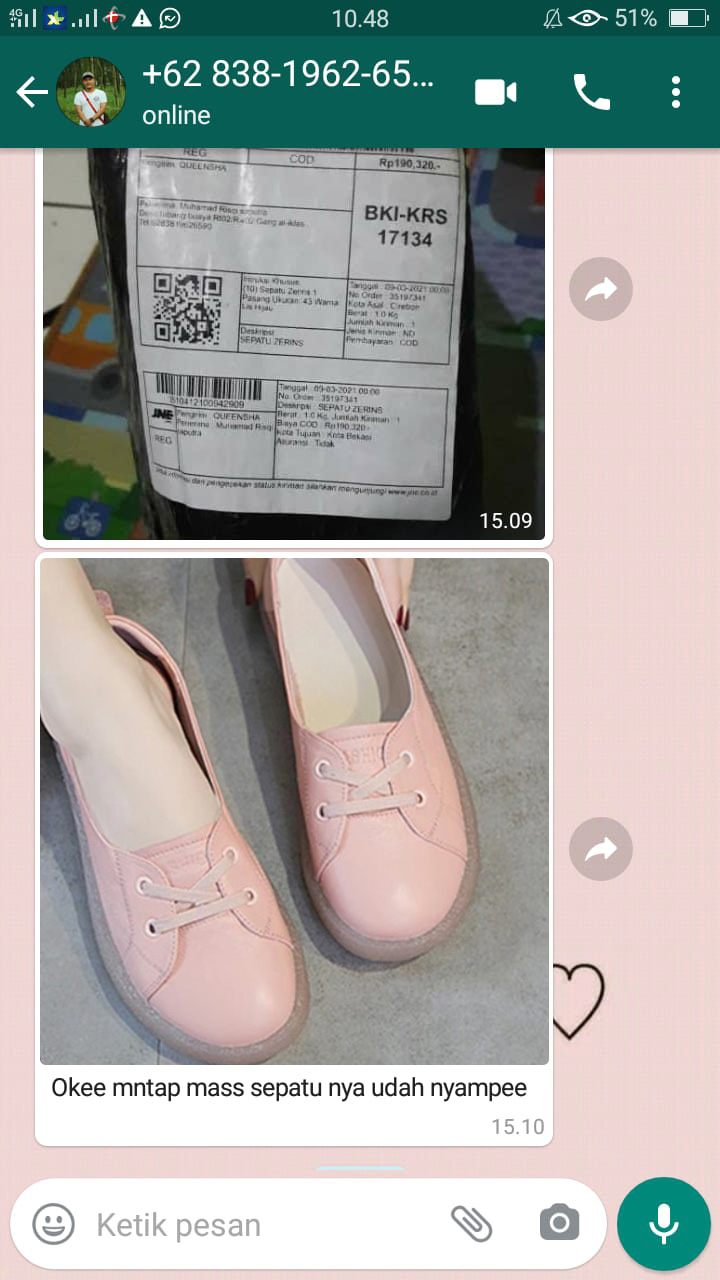Open the shipping label photo

tap(294, 340)
